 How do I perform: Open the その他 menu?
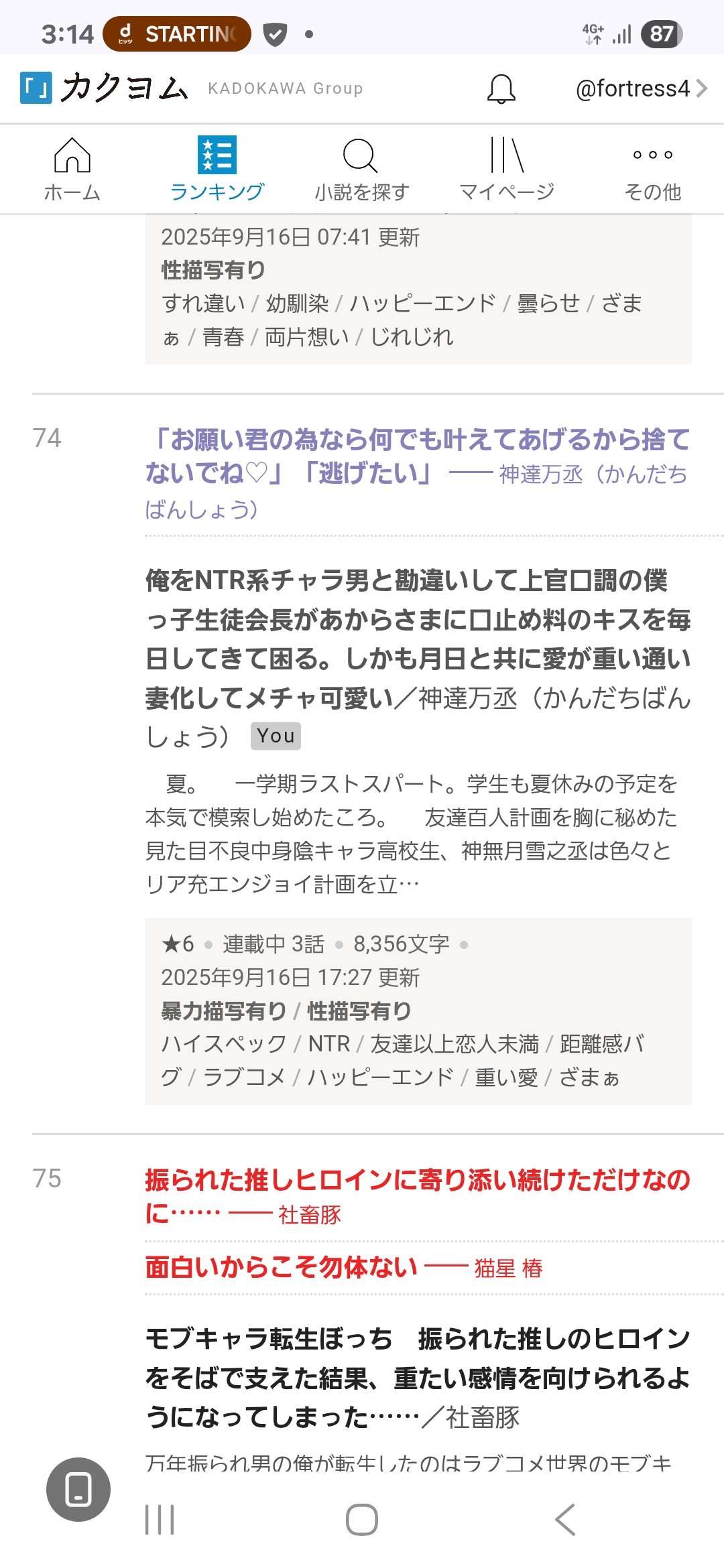pyautogui.click(x=652, y=169)
